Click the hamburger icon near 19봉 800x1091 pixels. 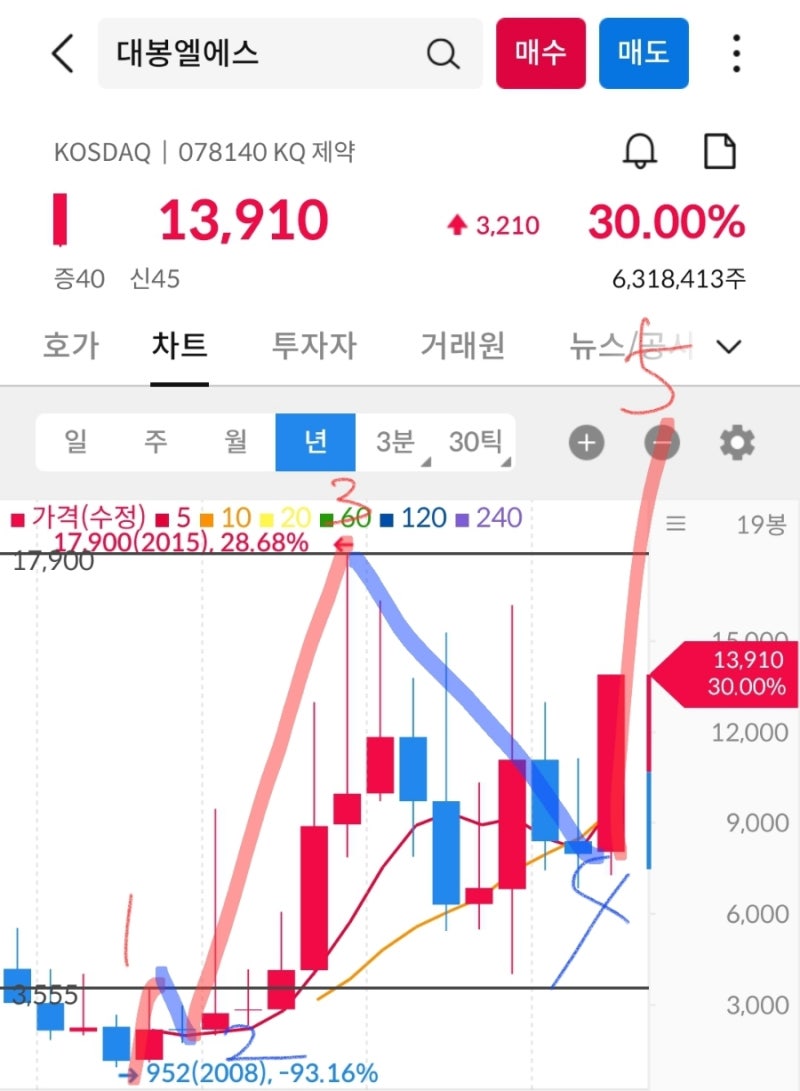(677, 523)
